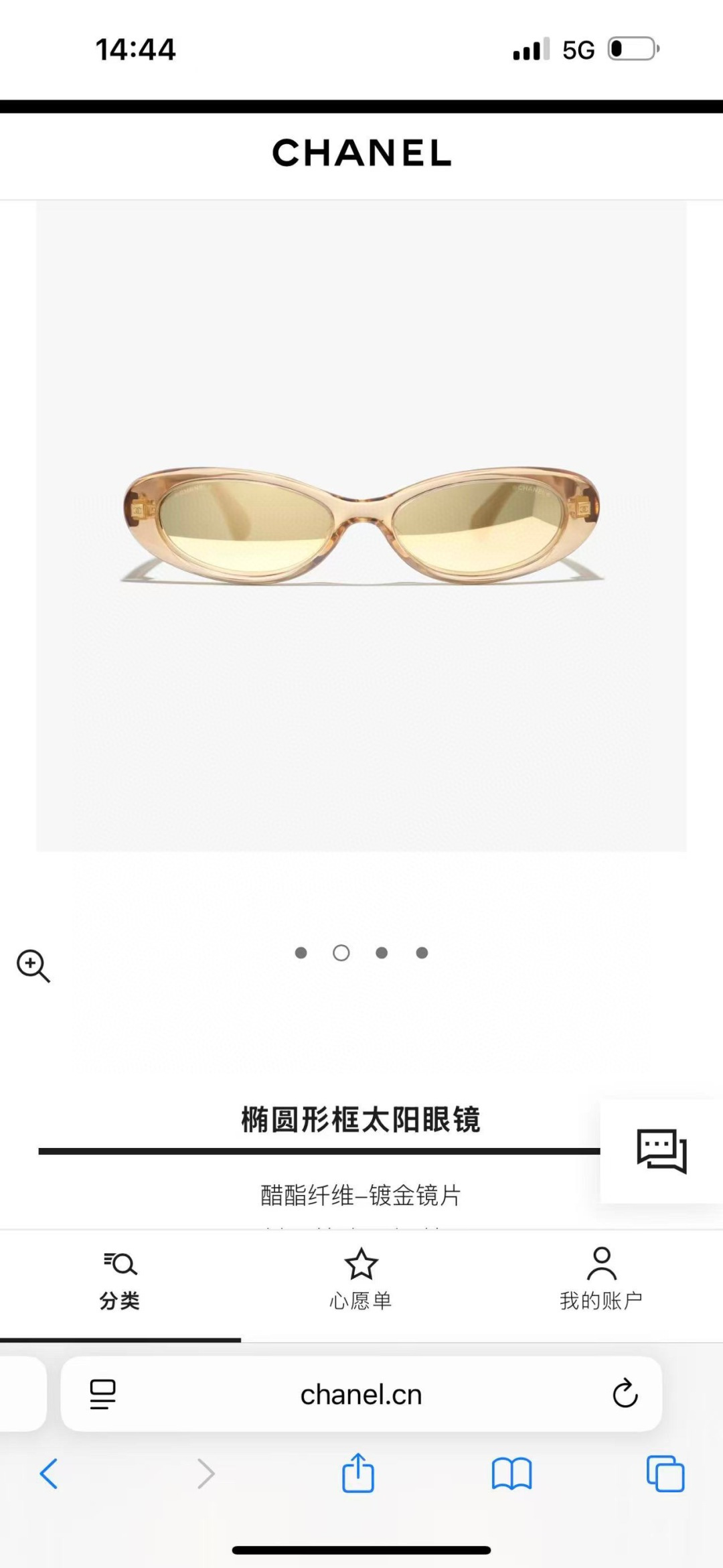Share this Chanel page
Image resolution: width=723 pixels, height=1568 pixels.
point(358,1472)
